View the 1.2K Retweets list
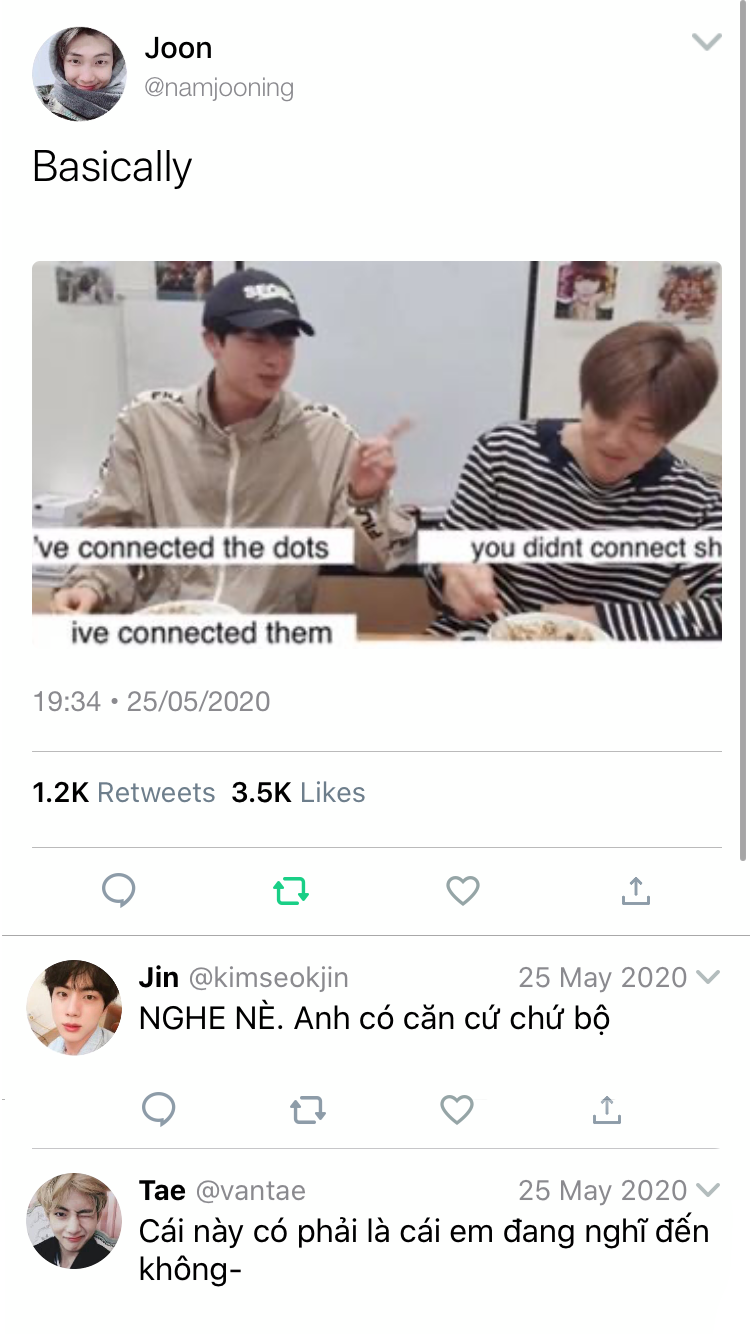Screen dimensions: 750x1334 coord(124,793)
